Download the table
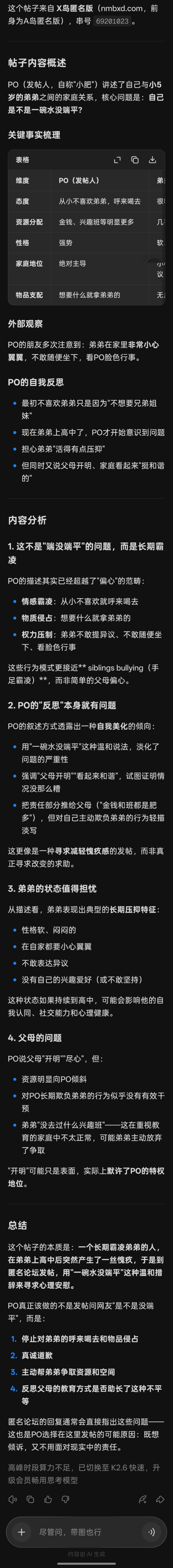173x1568 pixels. (152, 159)
